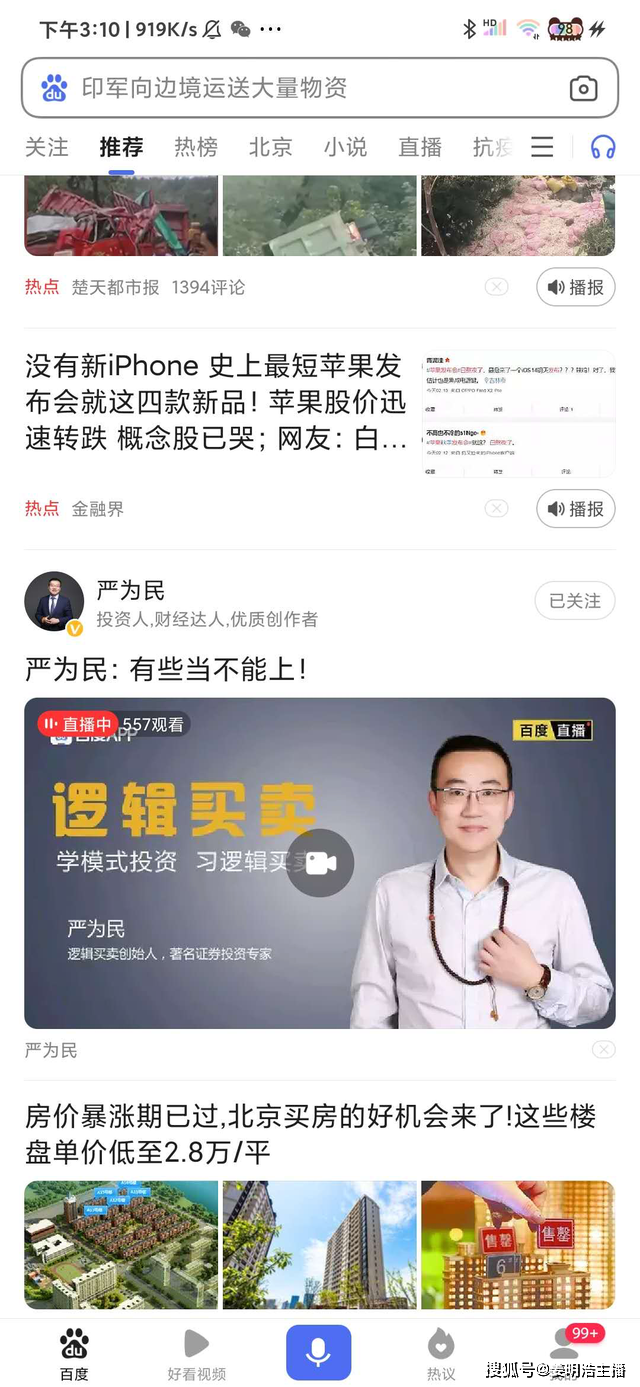Switch to the 热榜 tab
Image resolution: width=640 pixels, height=1387 pixels.
(196, 147)
